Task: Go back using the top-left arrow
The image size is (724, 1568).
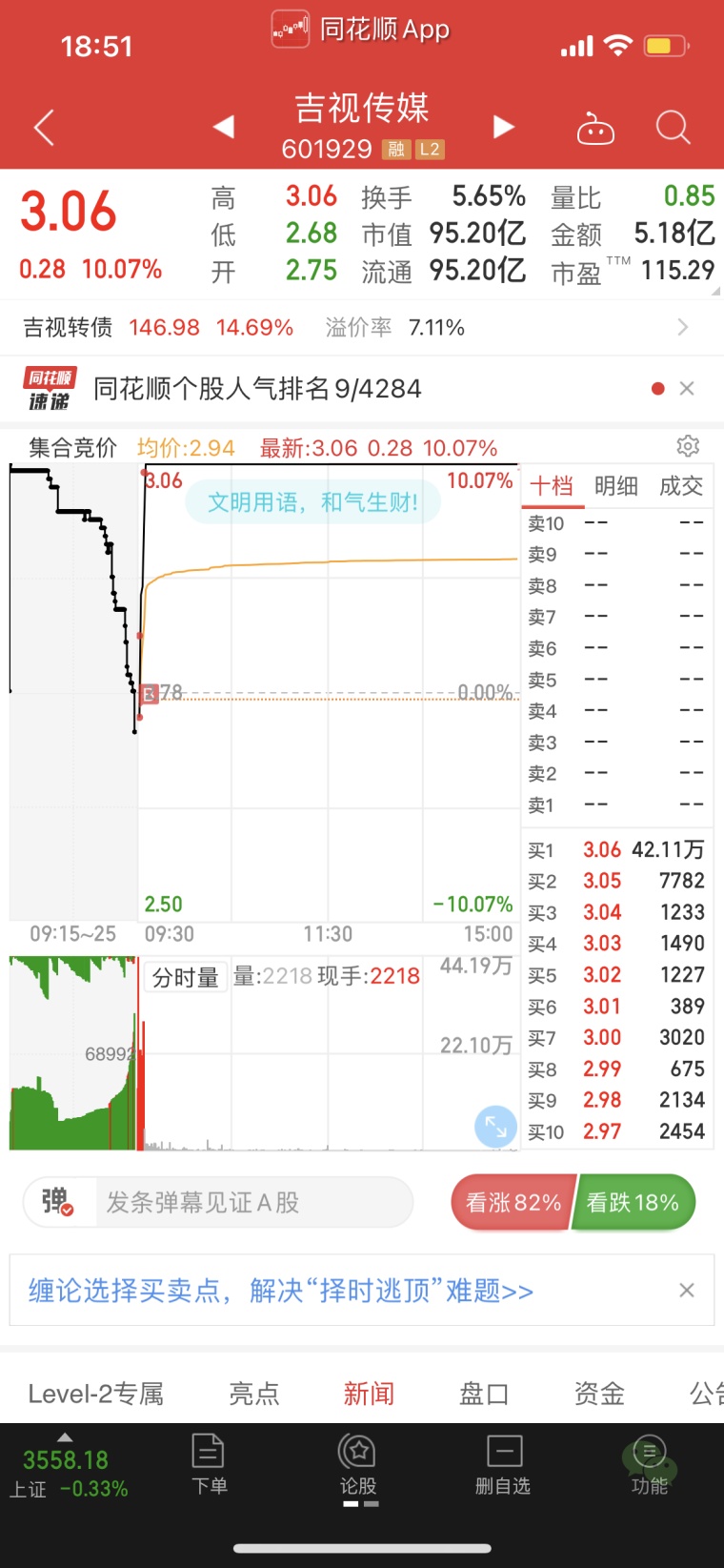Action: [44, 127]
